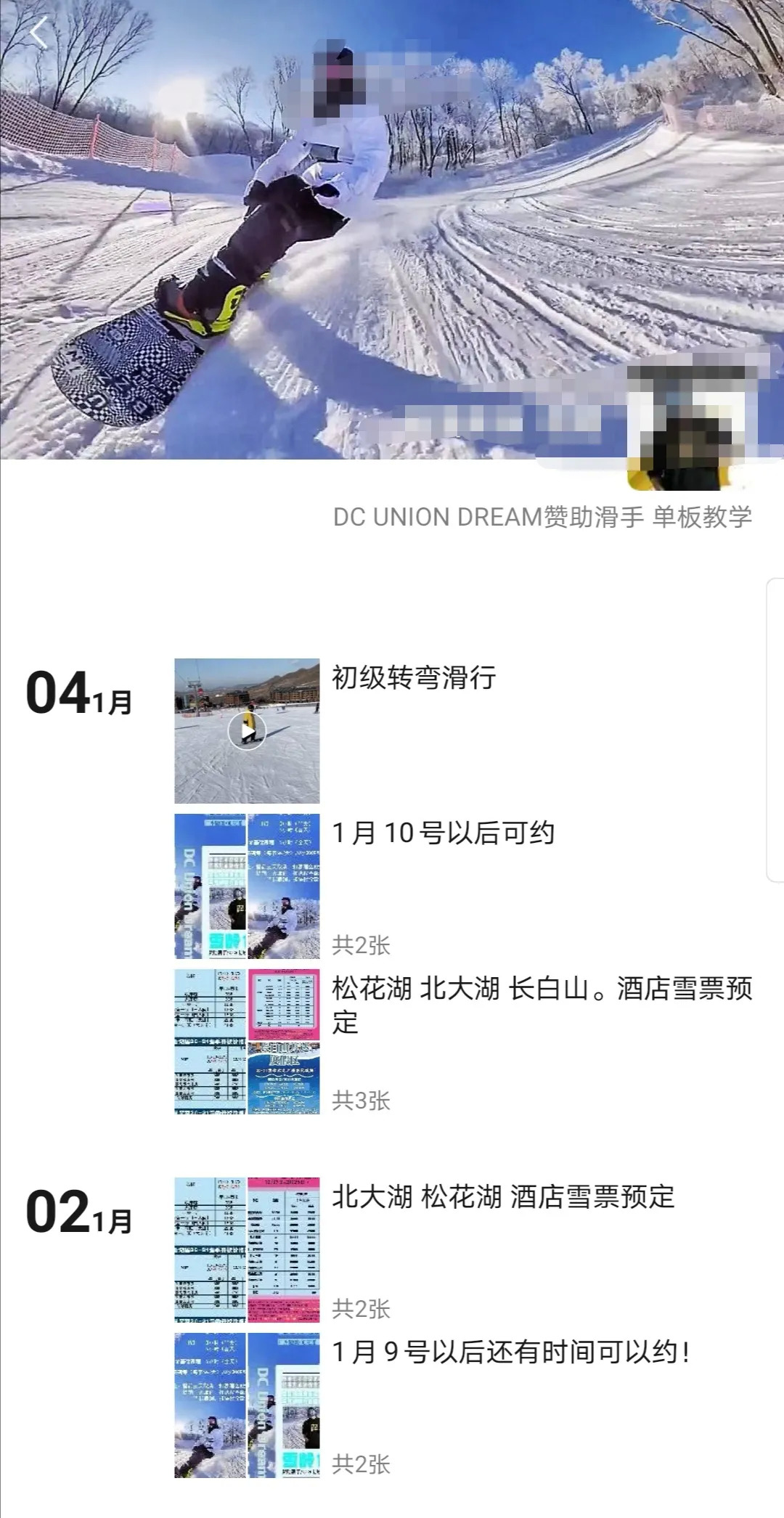This screenshot has width=784, height=1518.
Task: Go back using the top-left arrow
Action: (x=39, y=33)
